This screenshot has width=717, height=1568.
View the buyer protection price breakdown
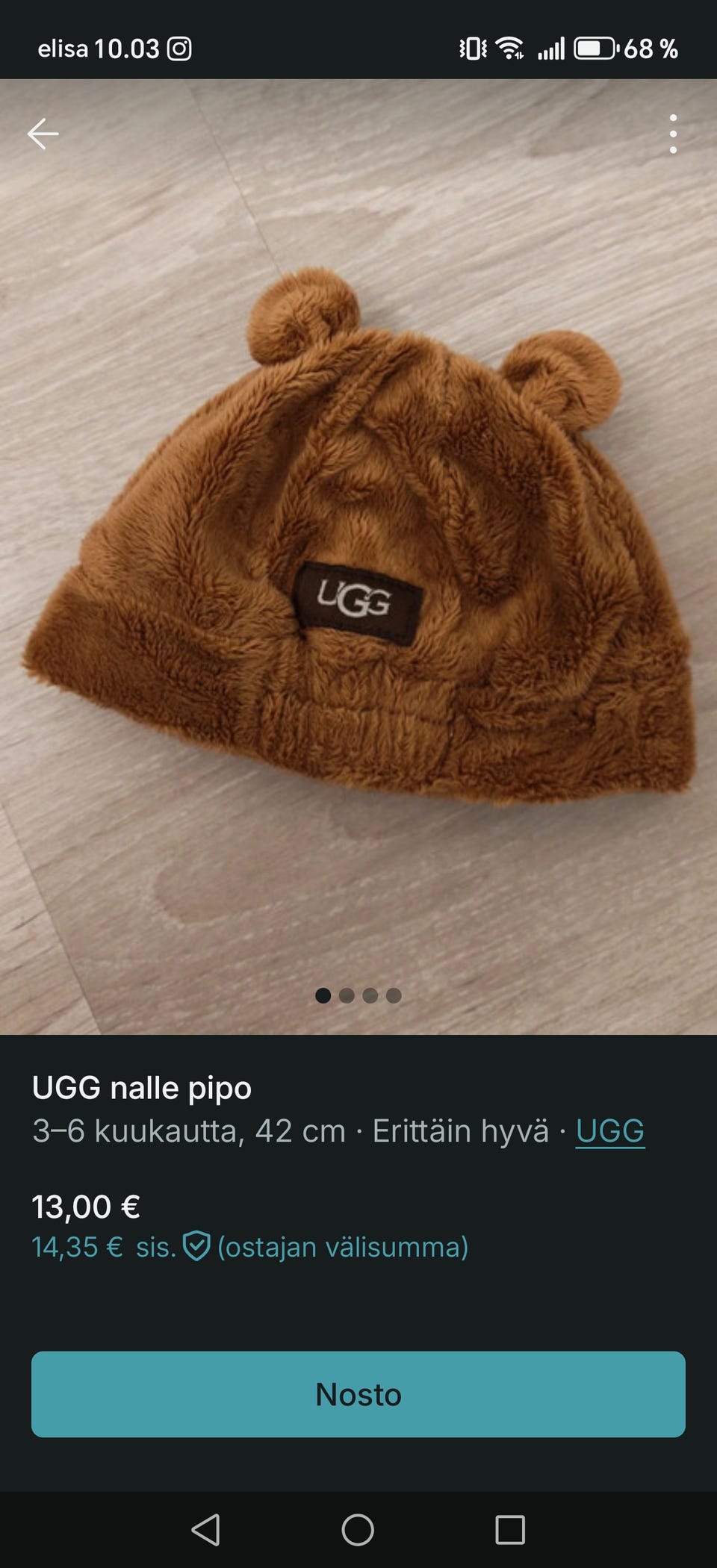(x=250, y=1247)
